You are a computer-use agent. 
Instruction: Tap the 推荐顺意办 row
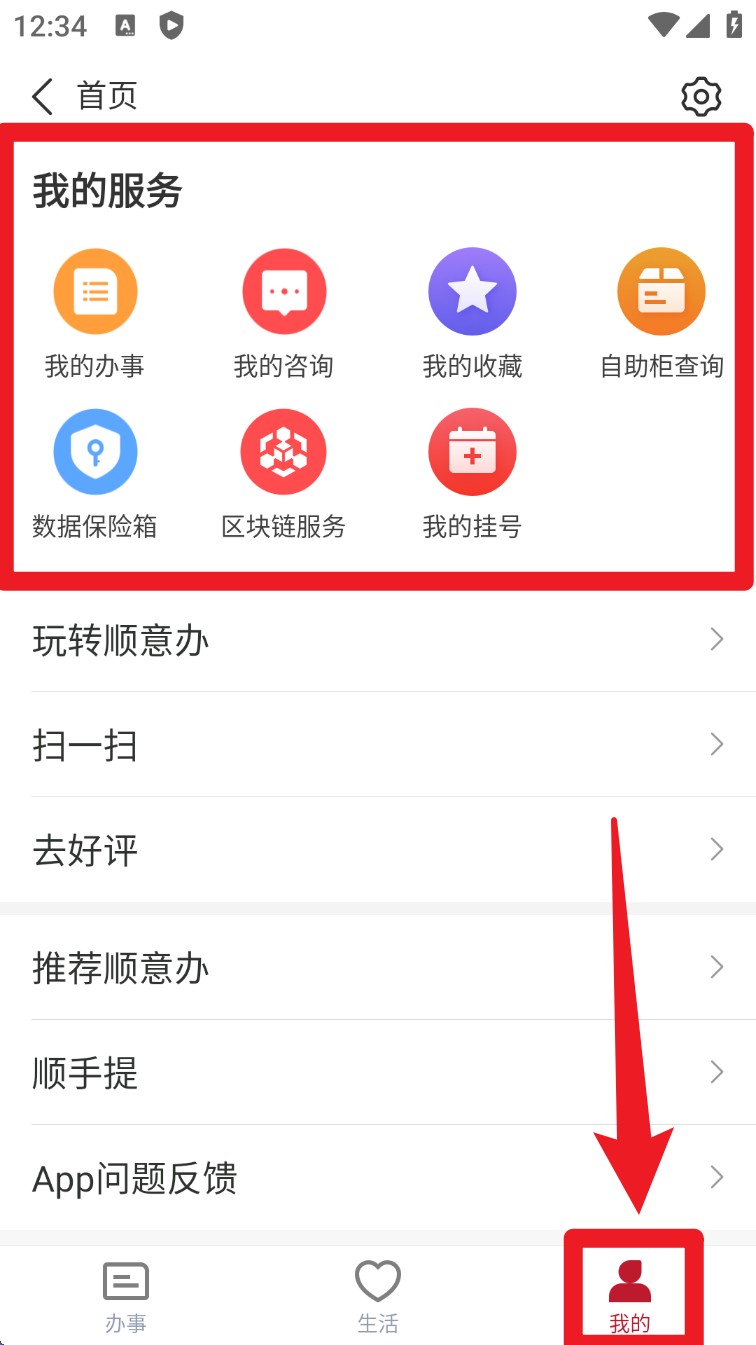[378, 968]
